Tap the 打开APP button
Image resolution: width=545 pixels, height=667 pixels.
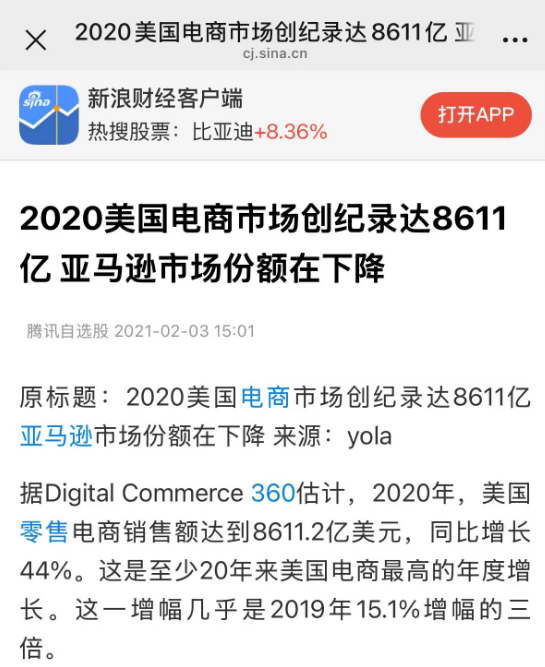[476, 115]
